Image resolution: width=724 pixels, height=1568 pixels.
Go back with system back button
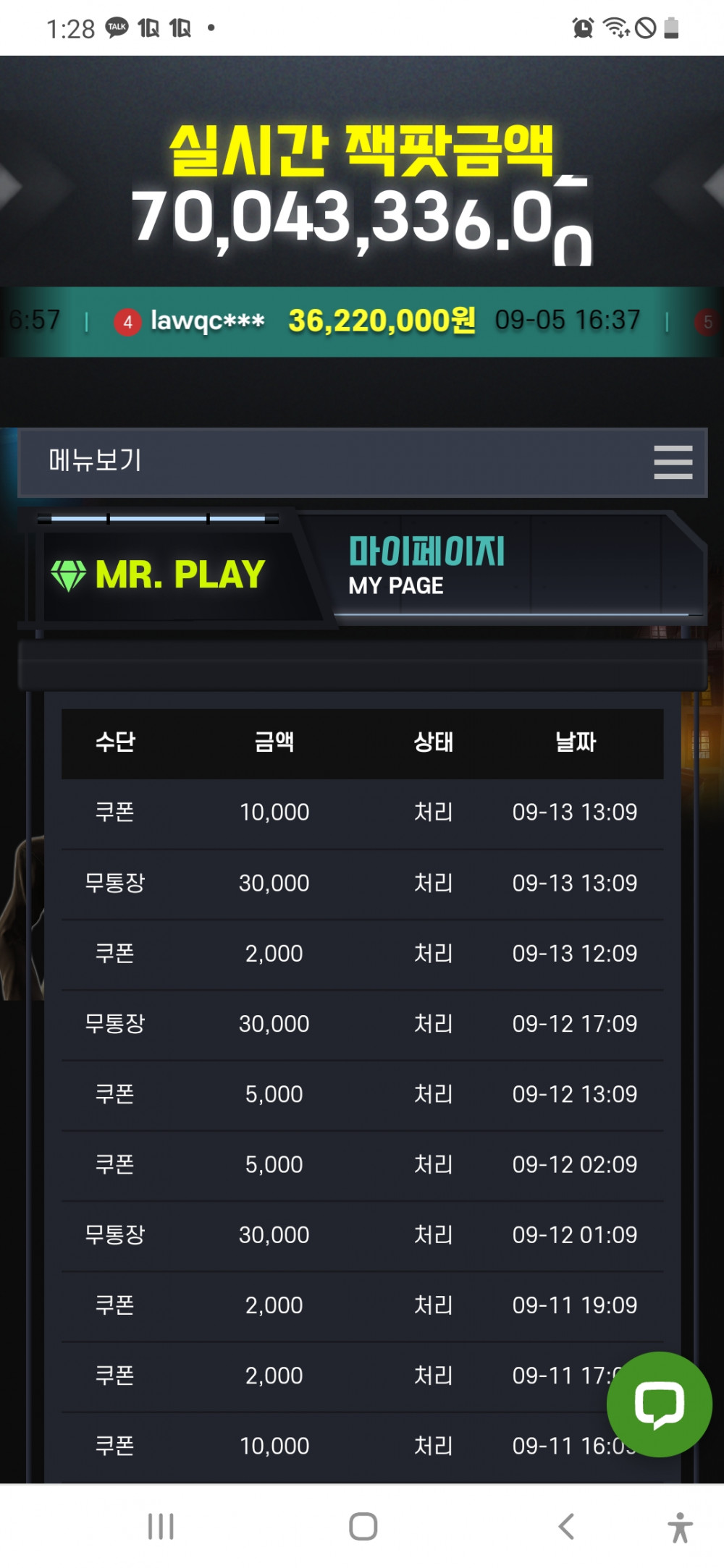(x=566, y=1526)
